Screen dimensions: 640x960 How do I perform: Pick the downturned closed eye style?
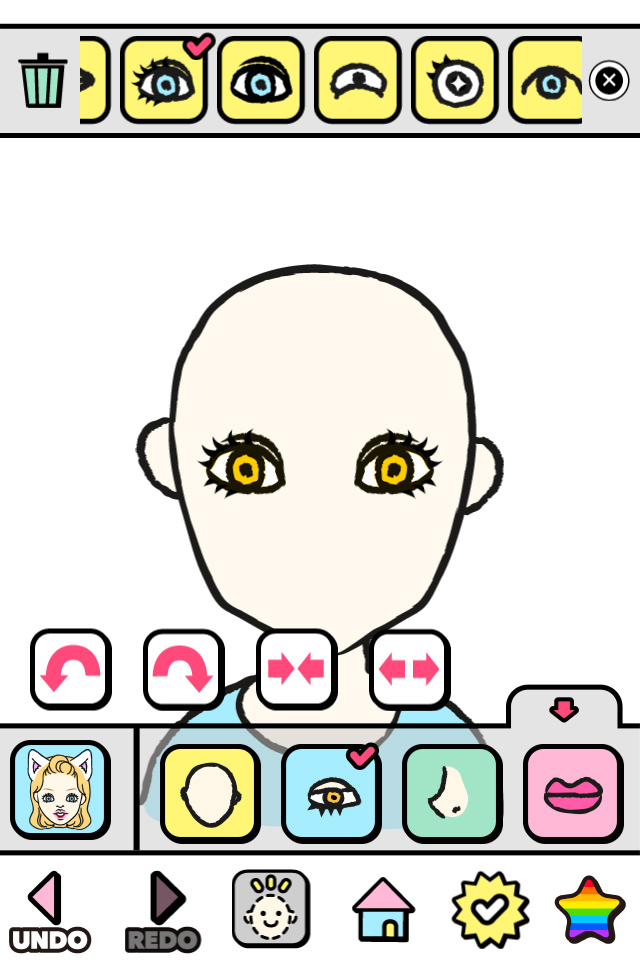pos(358,80)
